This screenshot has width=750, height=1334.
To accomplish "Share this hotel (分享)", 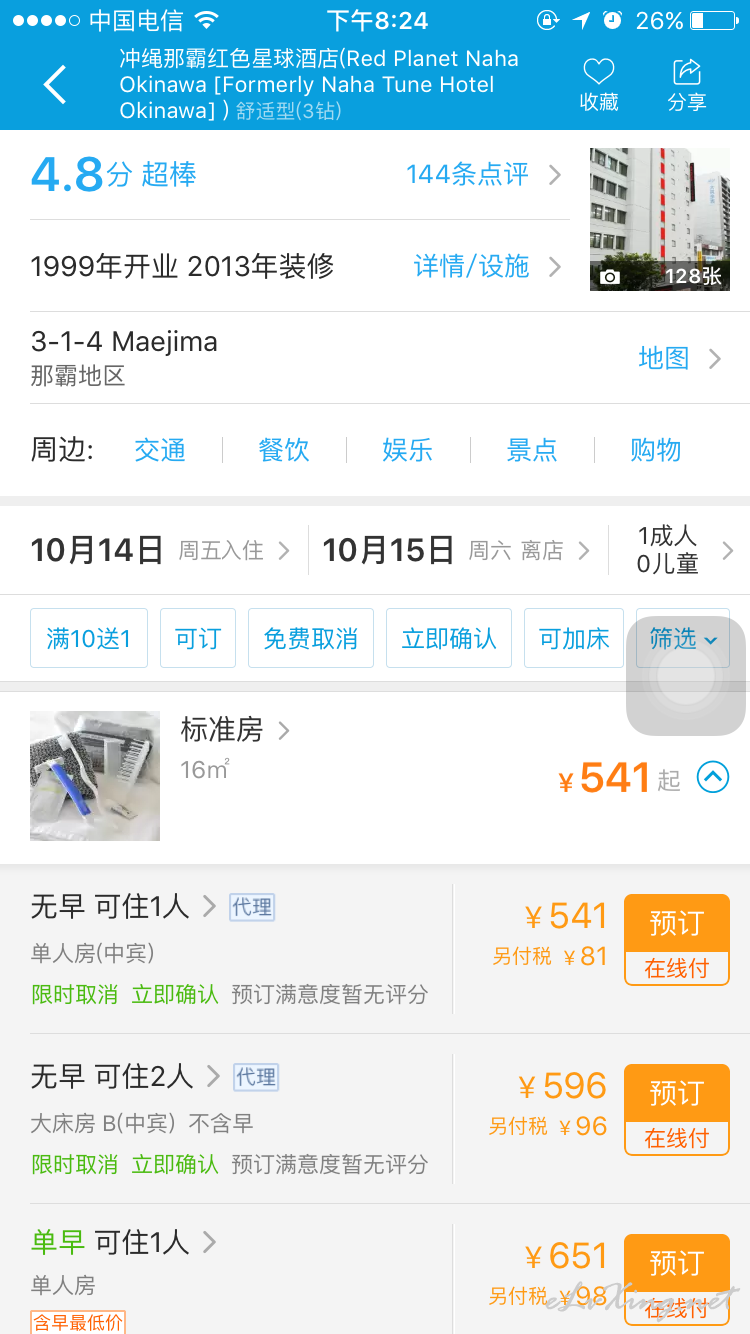I will pyautogui.click(x=687, y=85).
